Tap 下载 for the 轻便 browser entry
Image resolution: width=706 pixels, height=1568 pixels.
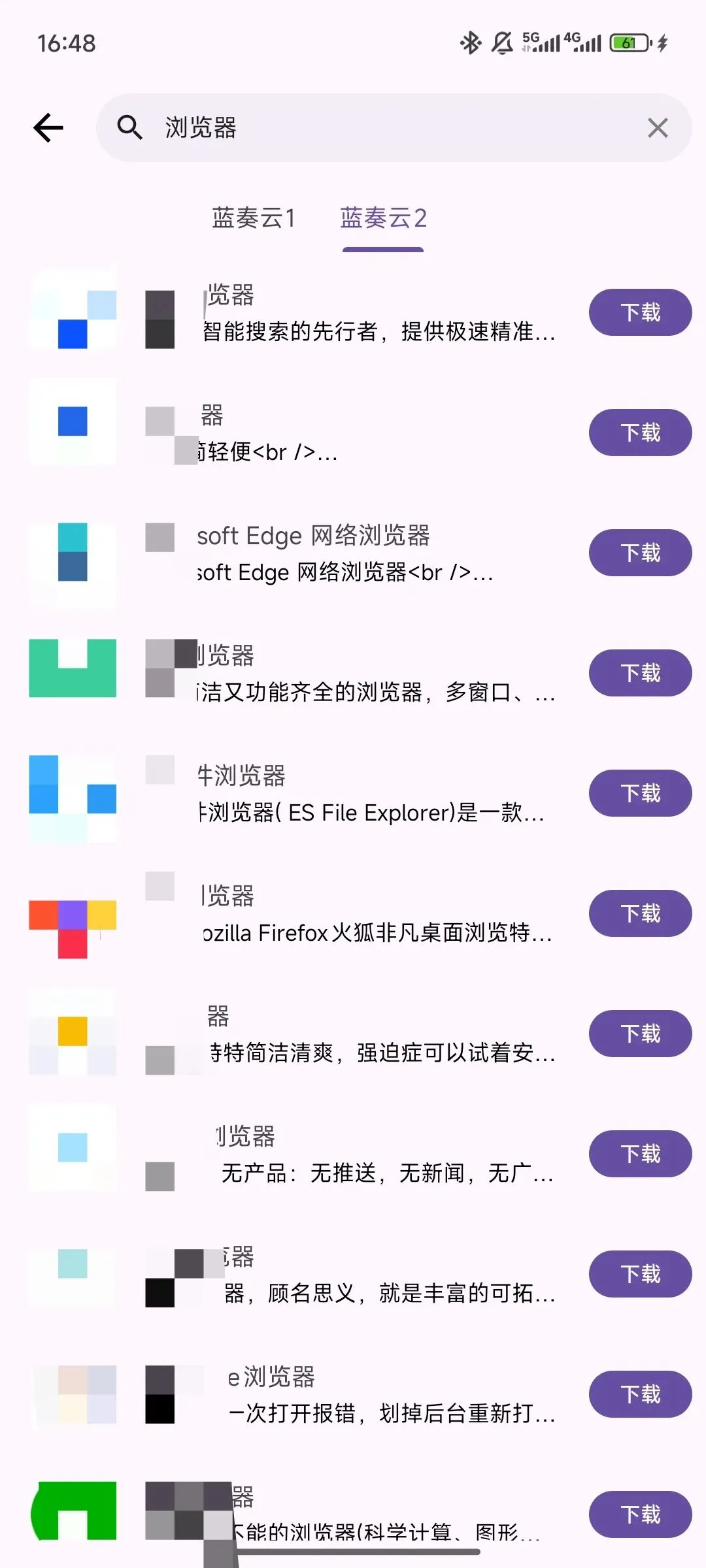pos(640,433)
